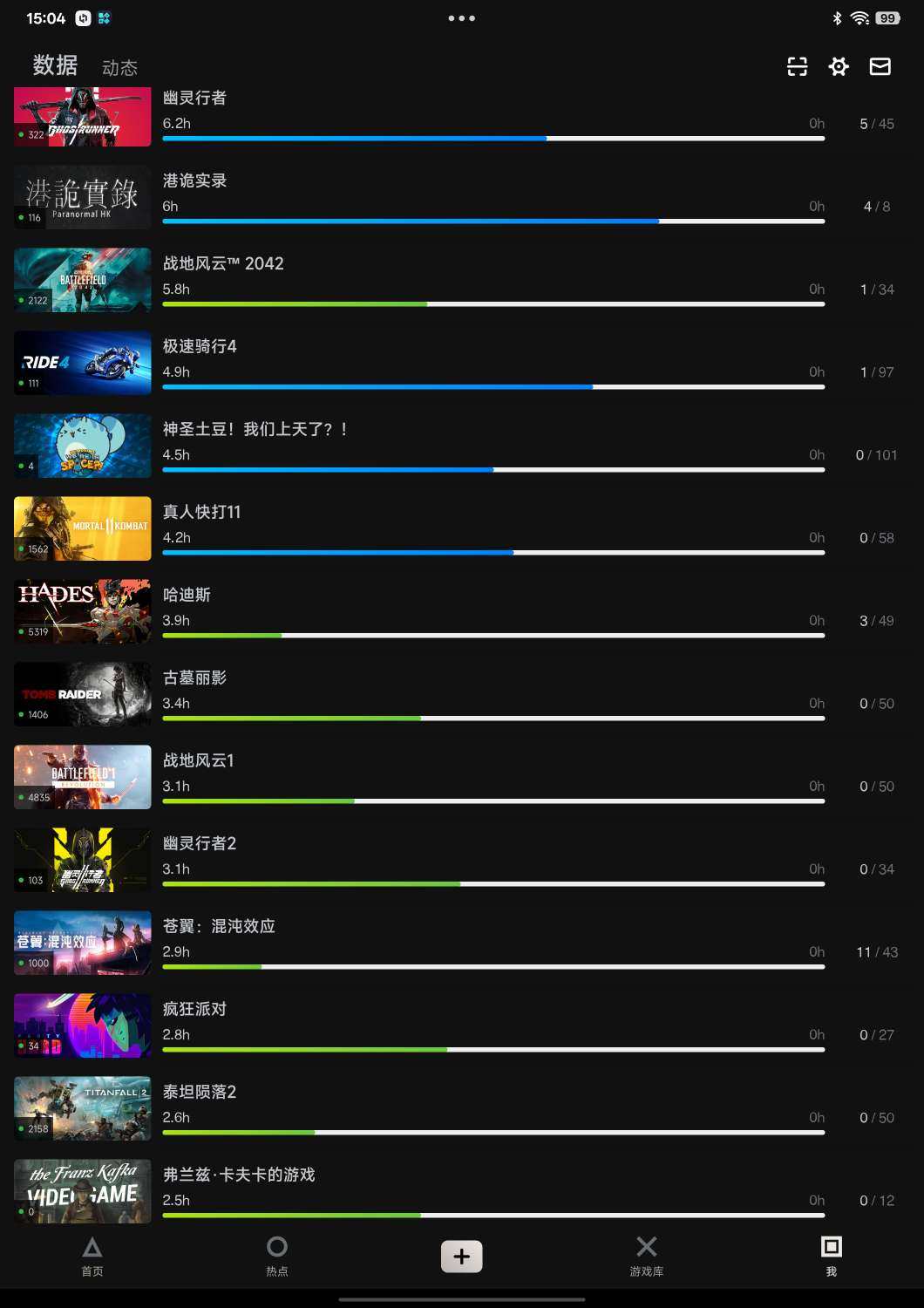
Task: Open the scan icon in header
Action: (x=797, y=66)
